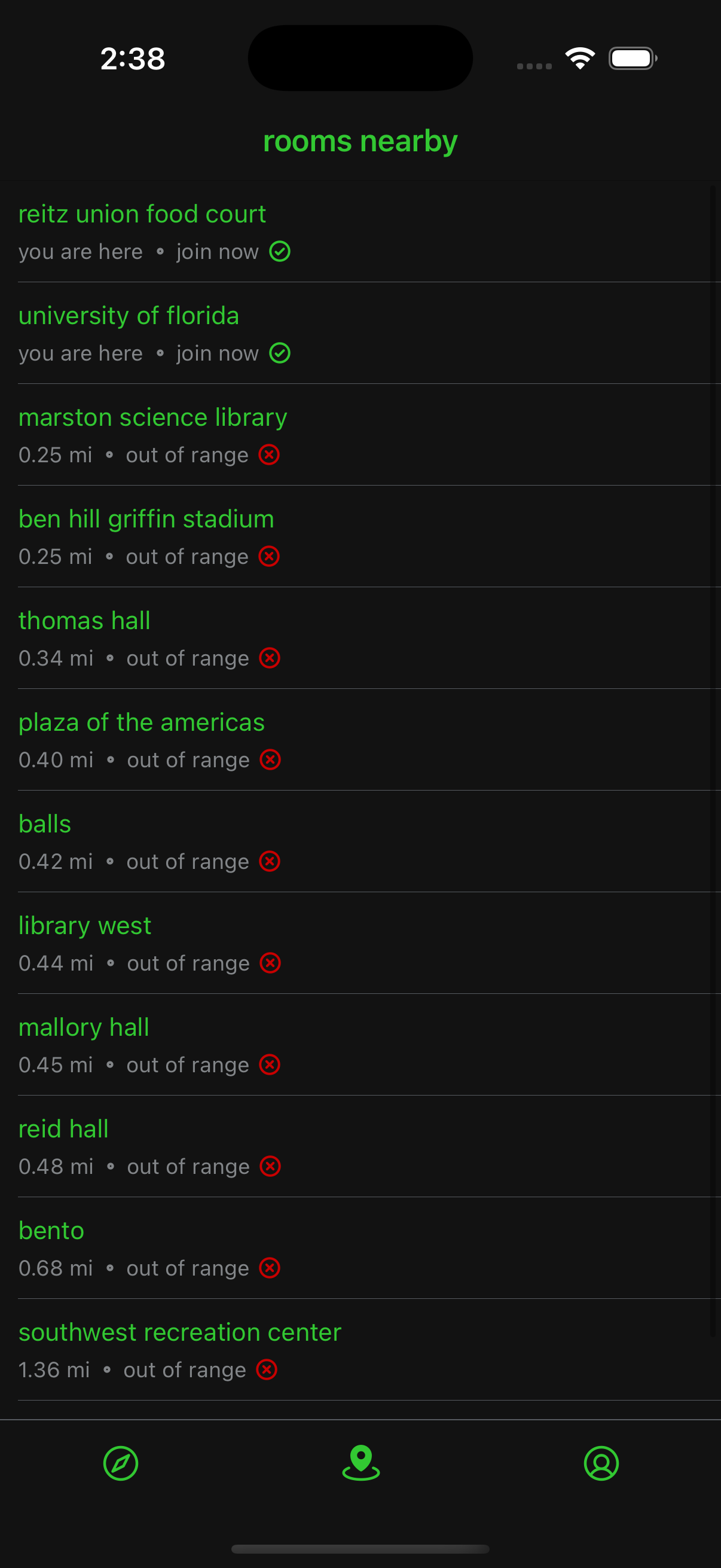Go to the profile tab
721x1568 pixels.
[601, 1463]
